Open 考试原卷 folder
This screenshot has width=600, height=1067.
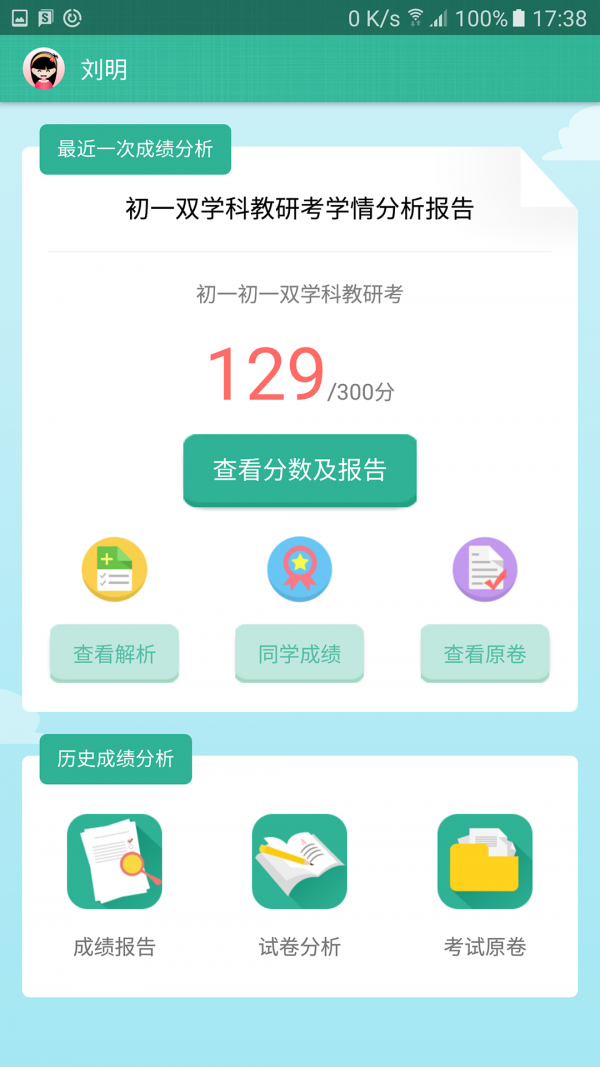[485, 862]
